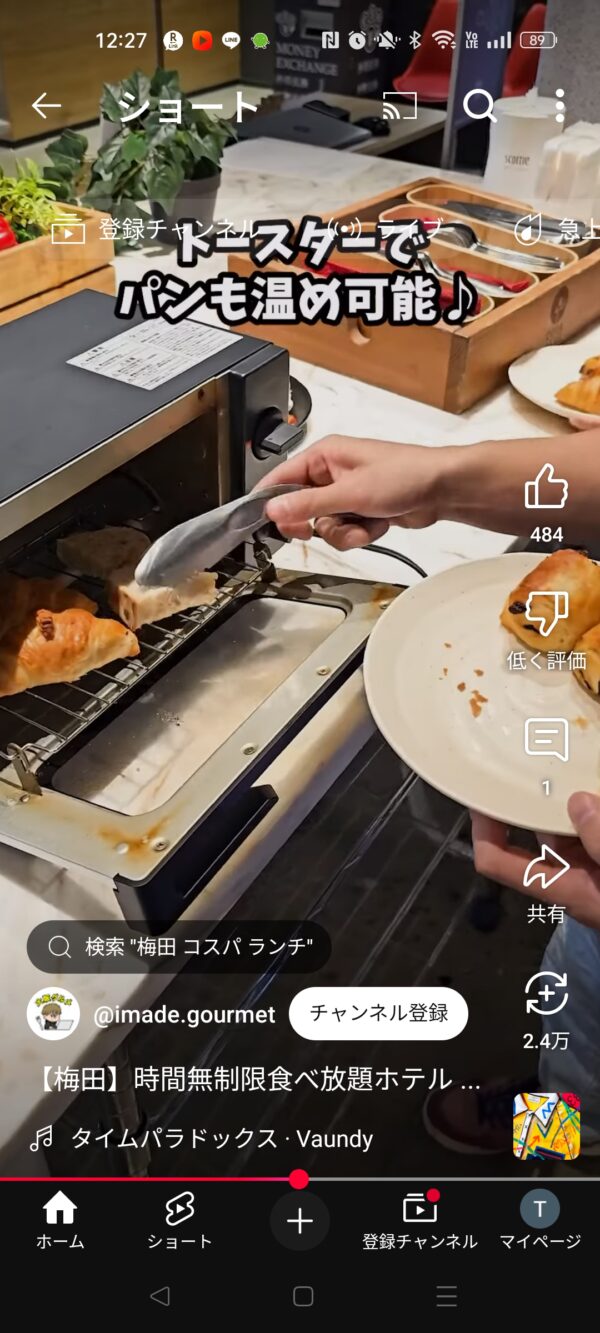600x1333 pixels.
Task: Search for "梅田 コスパ ランチ" suggestion
Action: tap(180, 947)
